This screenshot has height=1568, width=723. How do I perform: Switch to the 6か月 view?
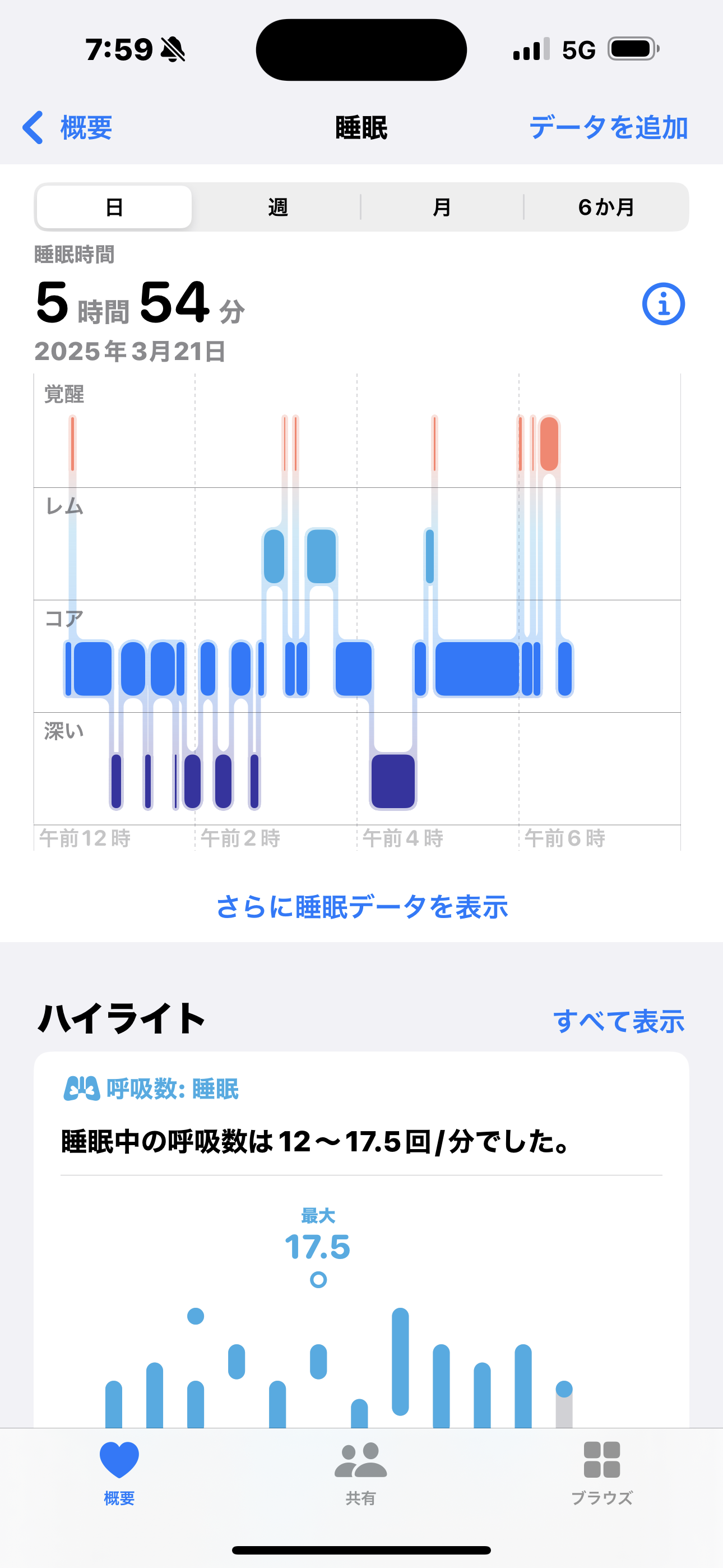606,207
